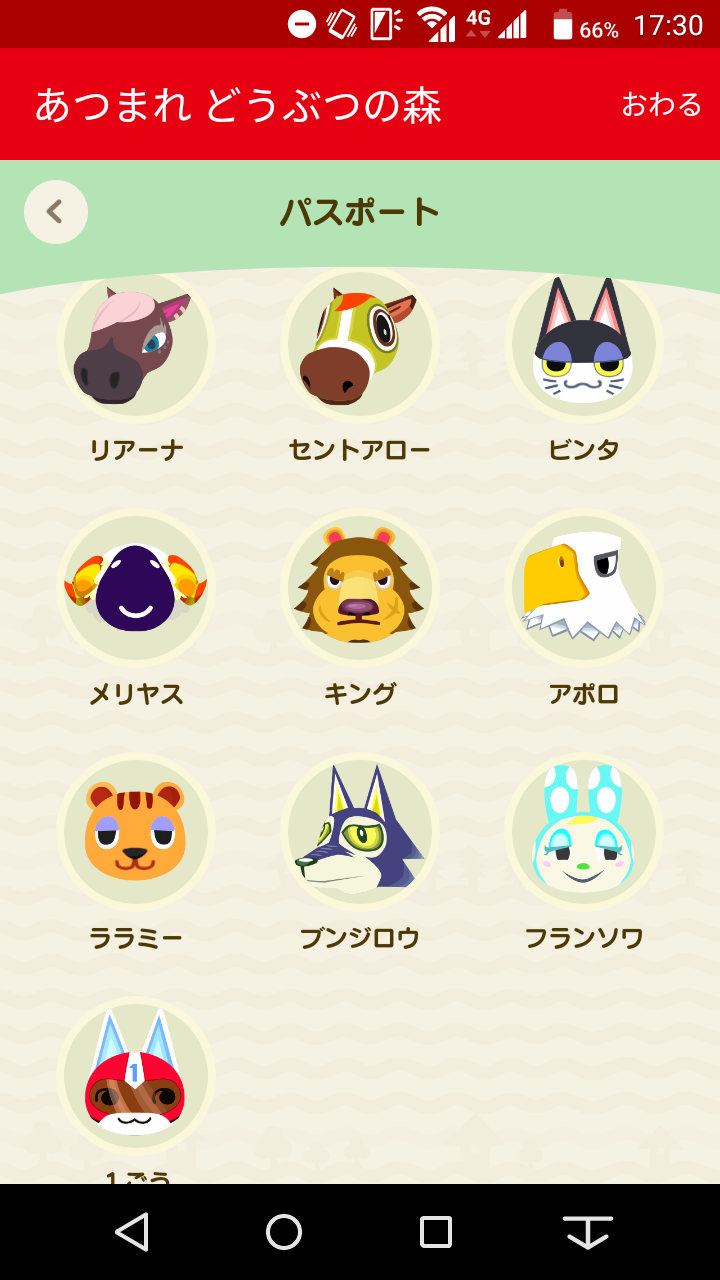Select the villager 1ごう

coord(136,1077)
